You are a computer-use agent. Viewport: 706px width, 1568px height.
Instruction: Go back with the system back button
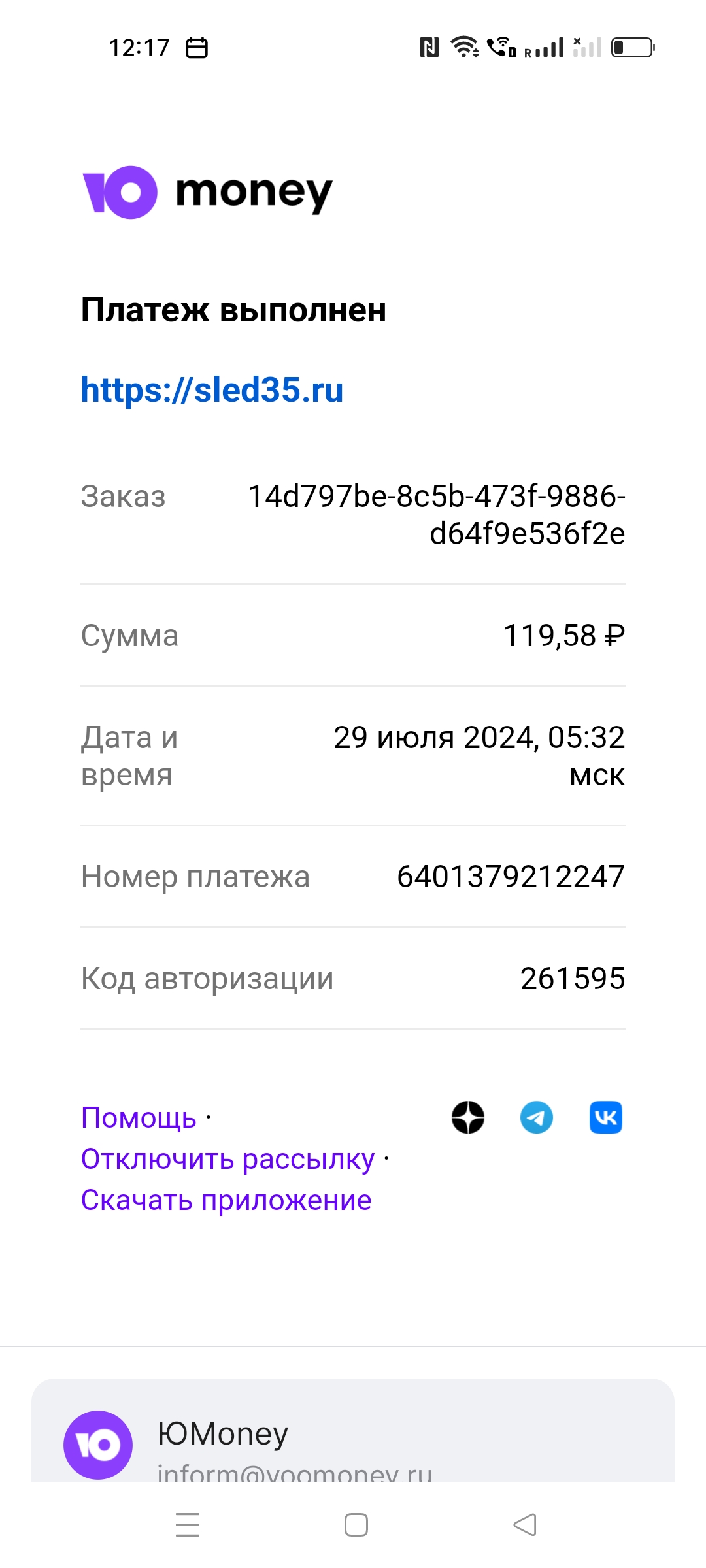(x=525, y=1525)
